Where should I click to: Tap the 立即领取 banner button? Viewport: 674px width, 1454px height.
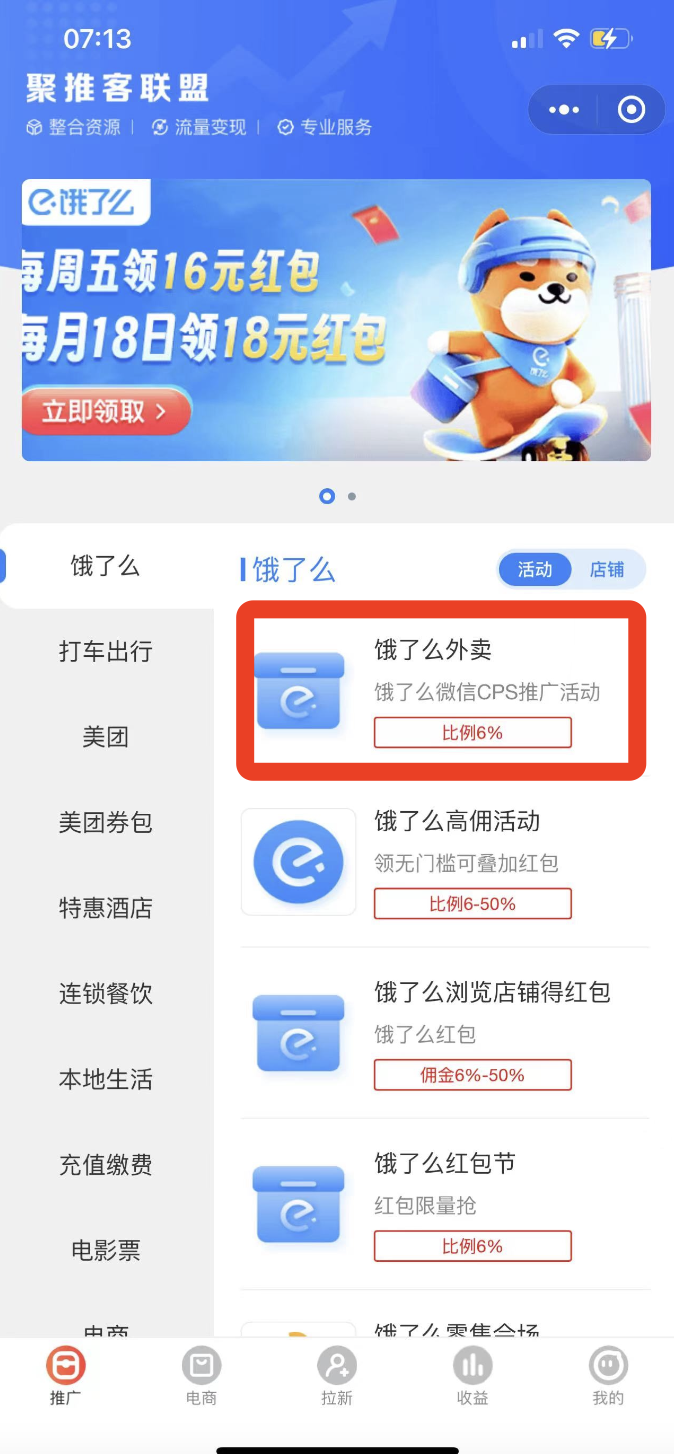(105, 411)
